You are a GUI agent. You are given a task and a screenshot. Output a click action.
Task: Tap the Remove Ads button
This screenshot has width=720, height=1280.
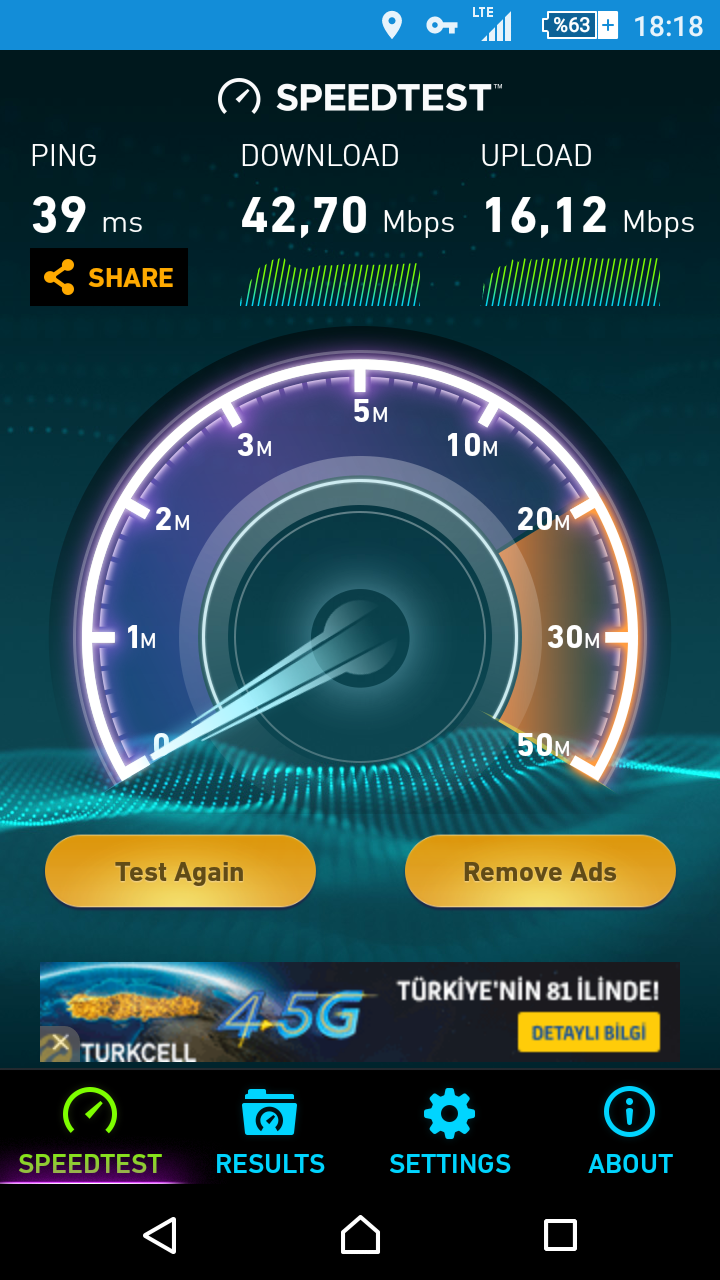pos(540,872)
